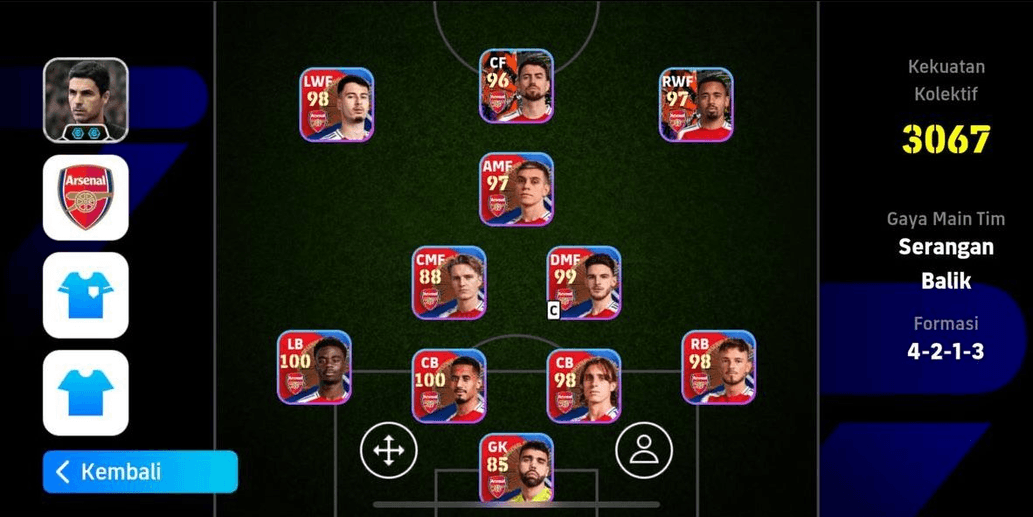Select the RB 98 player card
This screenshot has height=517, width=1033.
[x=718, y=367]
